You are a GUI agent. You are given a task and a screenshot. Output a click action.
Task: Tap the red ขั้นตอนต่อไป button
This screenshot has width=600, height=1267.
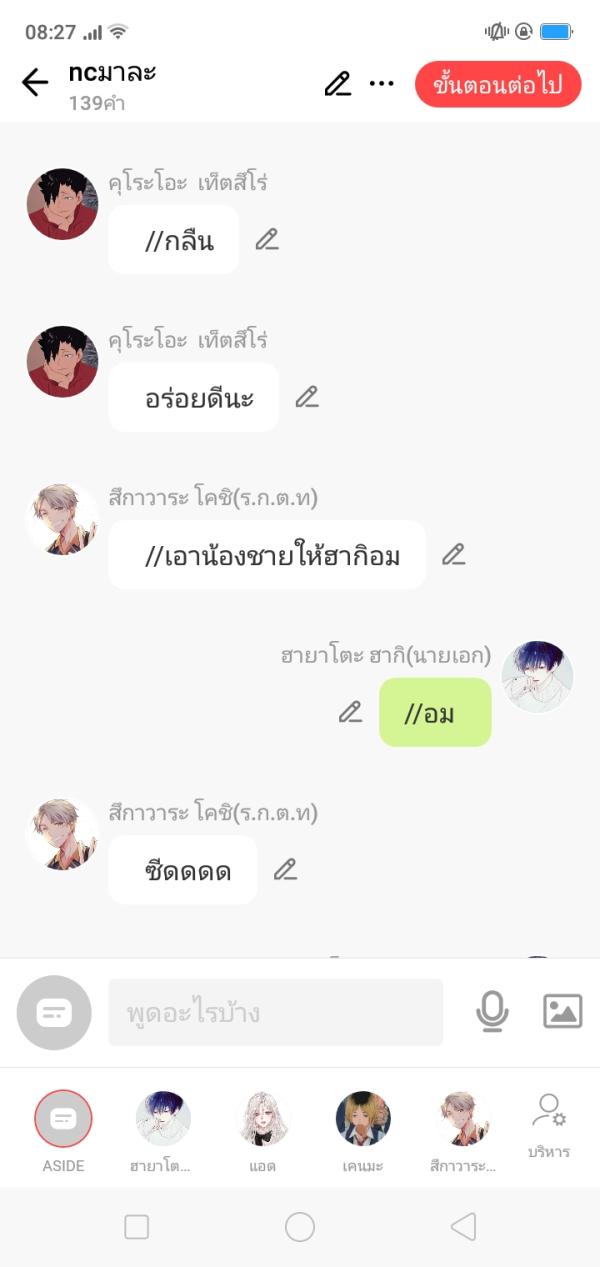(x=498, y=84)
